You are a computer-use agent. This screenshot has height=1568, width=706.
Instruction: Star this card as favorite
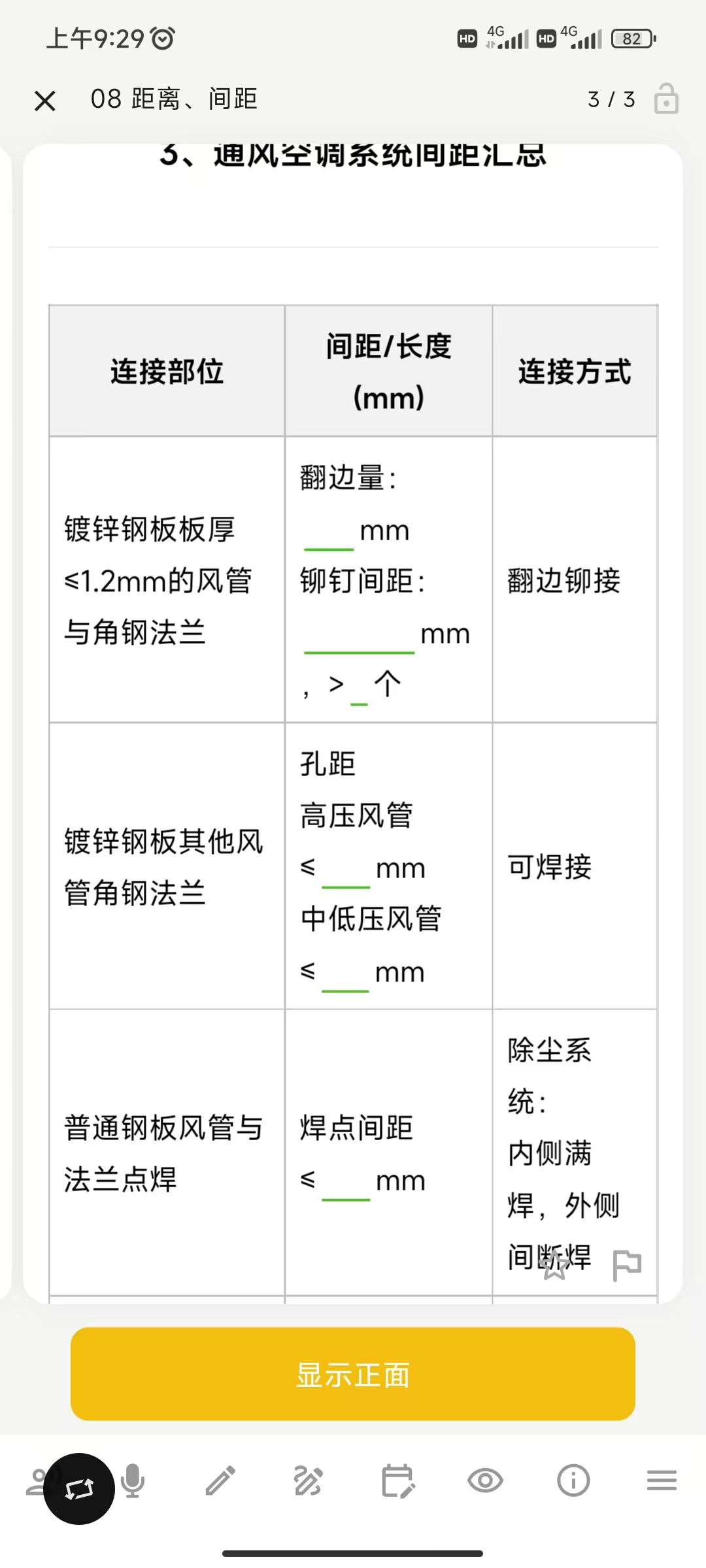coord(554,1264)
